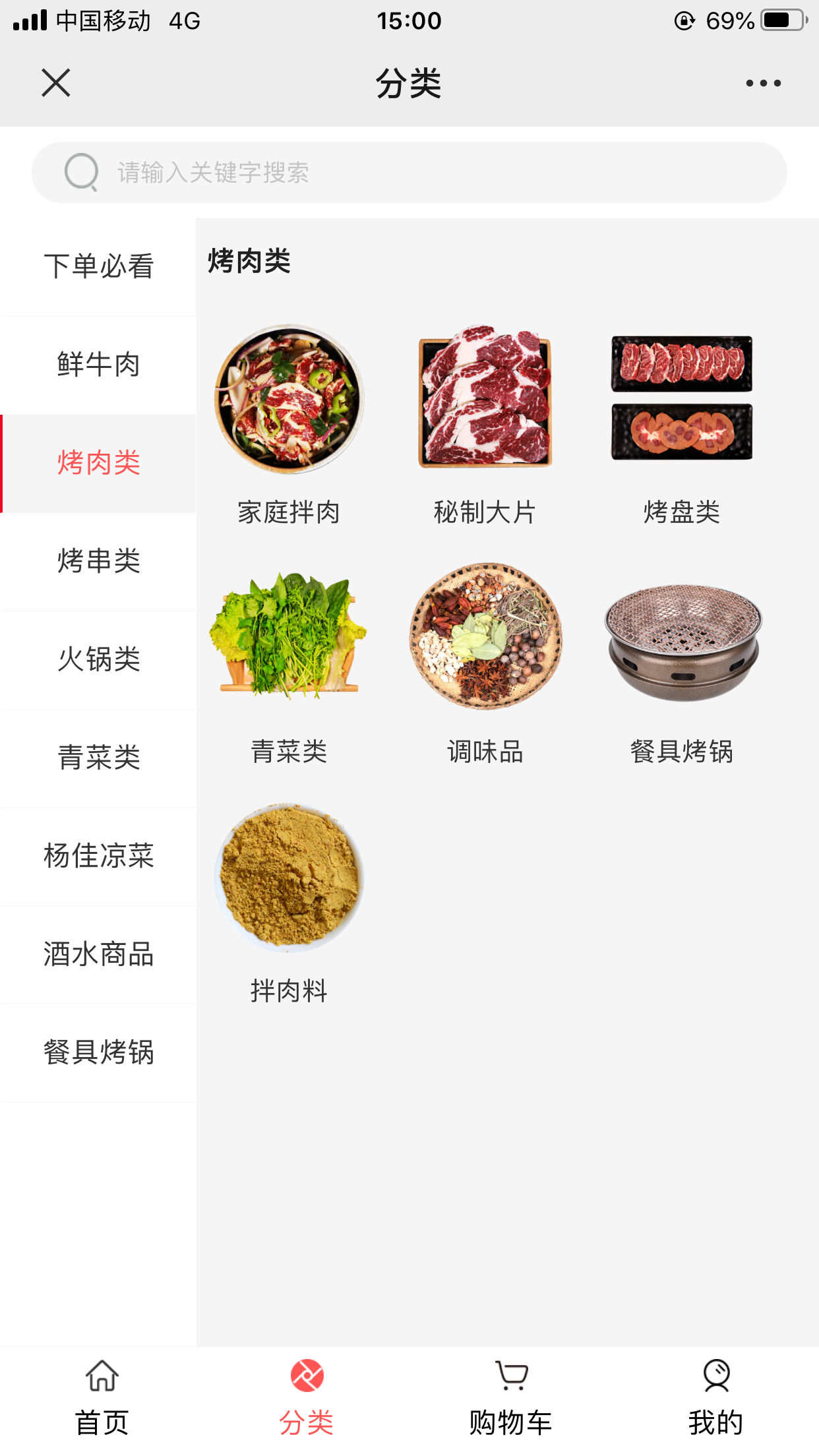
Task: Open the 拌肉料 subcategory
Action: point(288,877)
